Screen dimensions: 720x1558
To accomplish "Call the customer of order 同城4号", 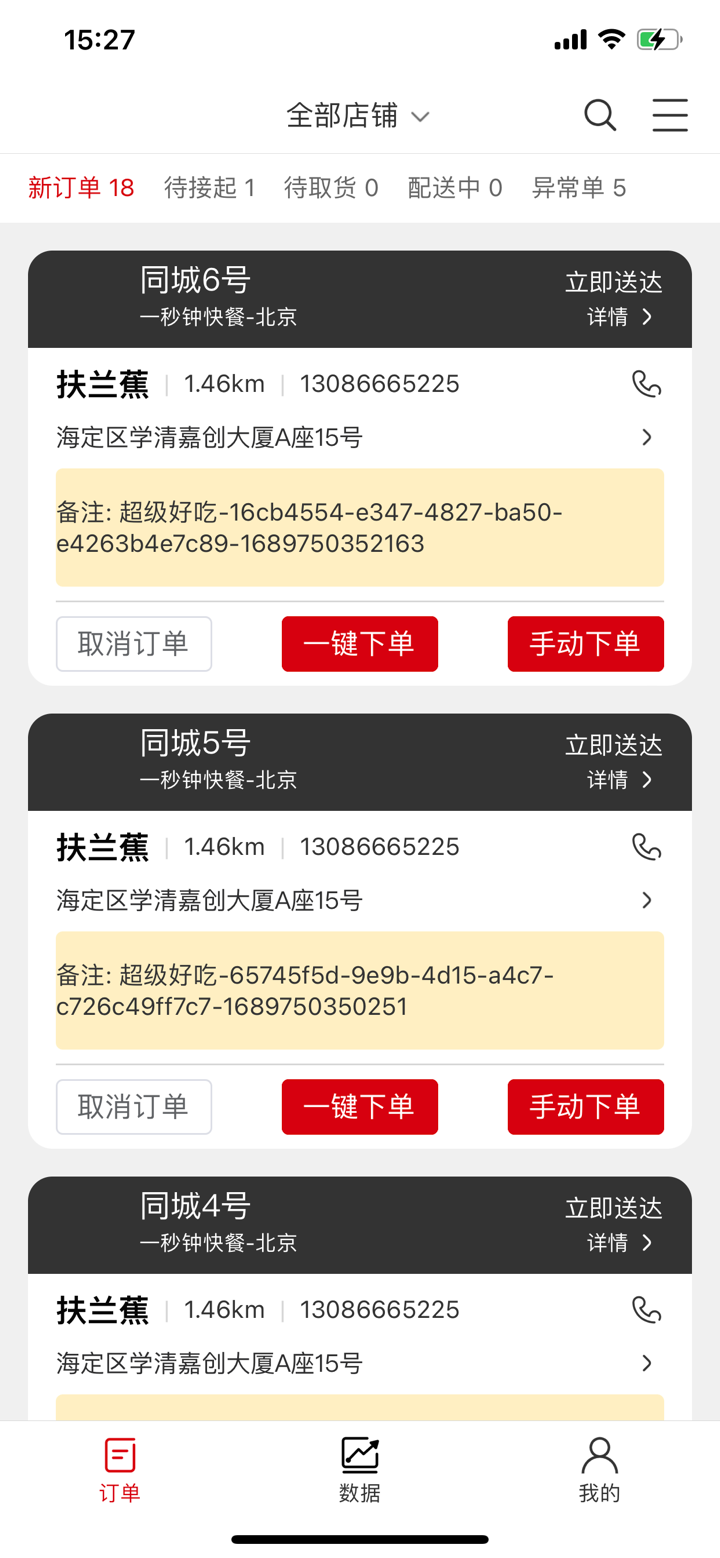I will (x=646, y=1309).
